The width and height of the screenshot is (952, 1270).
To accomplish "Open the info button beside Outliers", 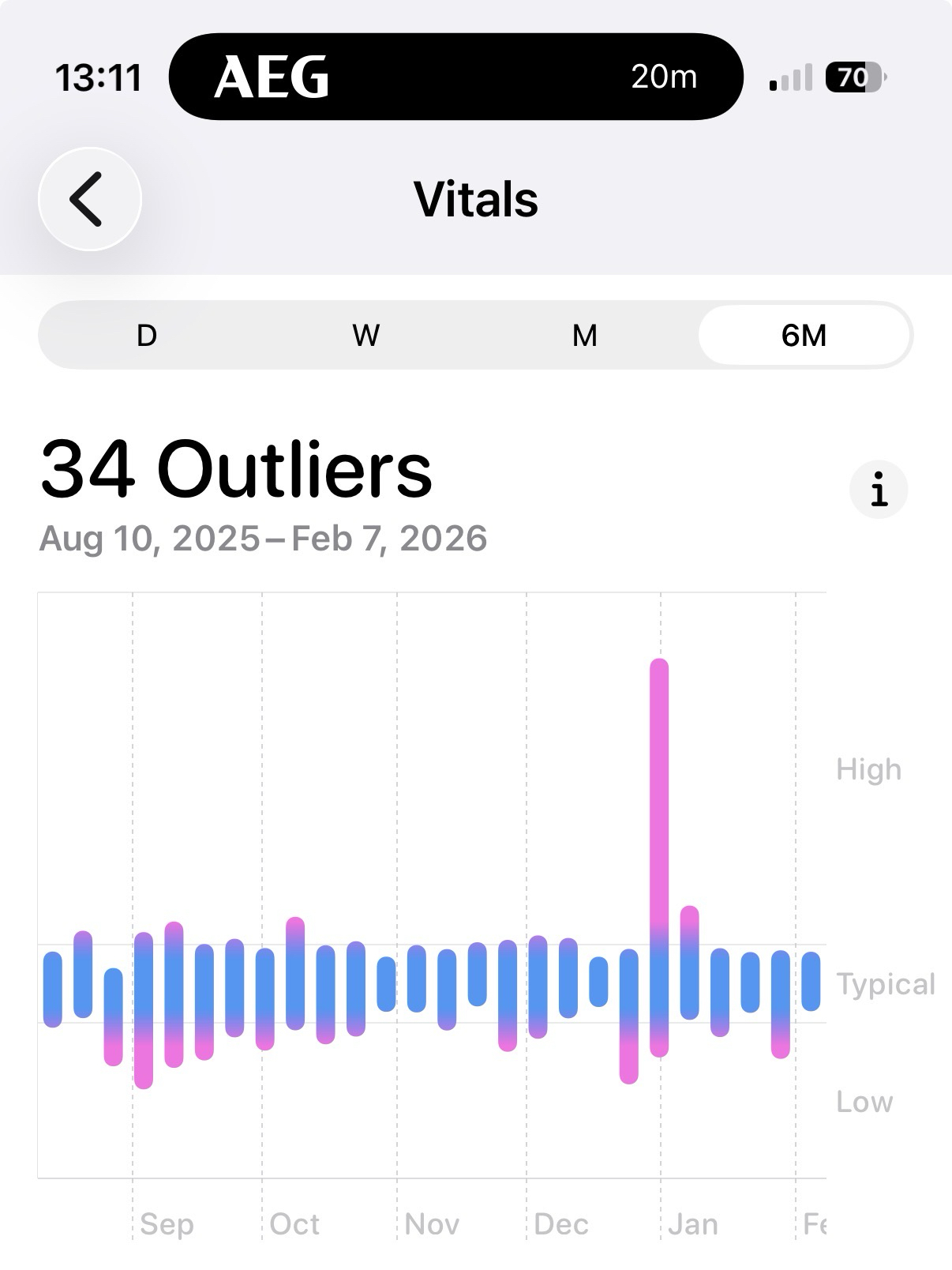I will (879, 490).
